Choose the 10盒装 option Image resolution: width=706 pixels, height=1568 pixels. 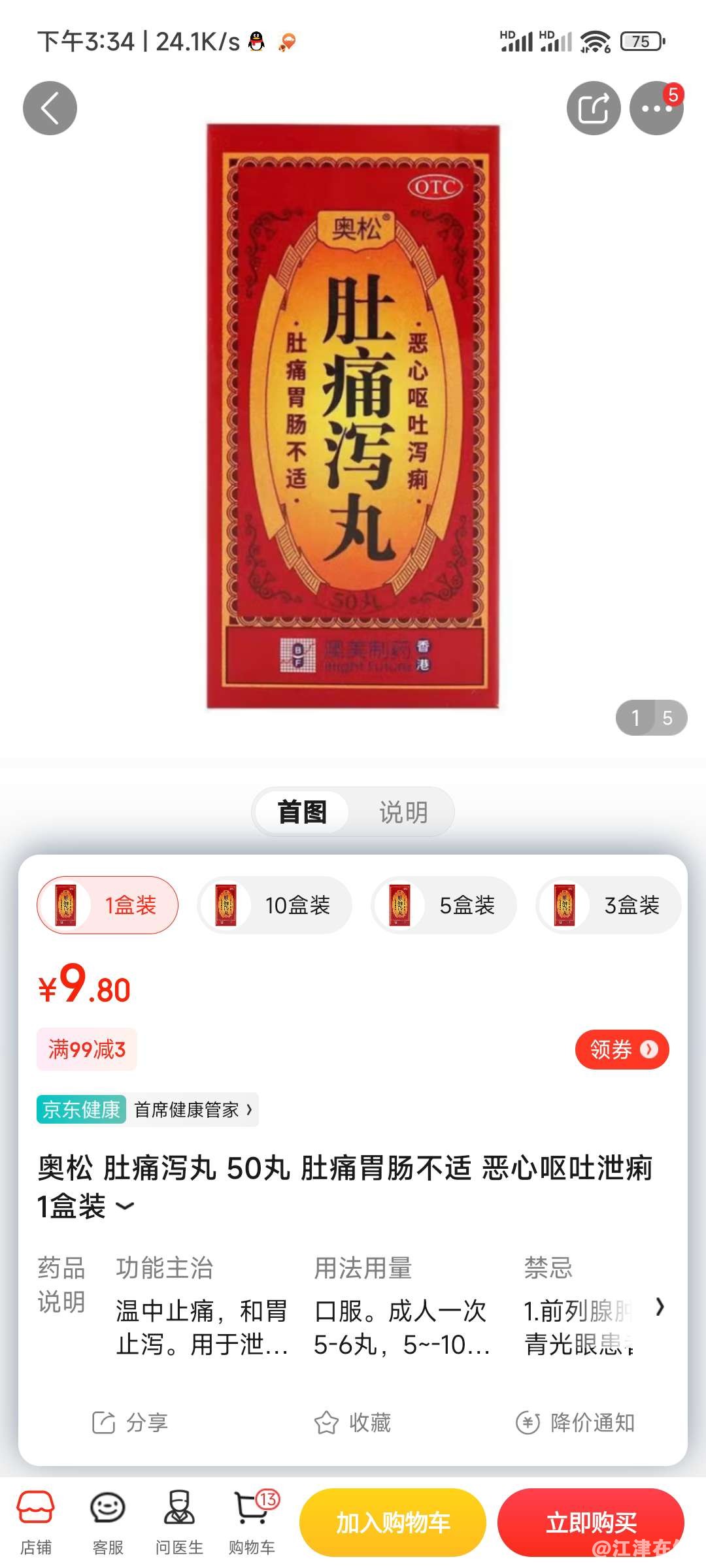[275, 906]
